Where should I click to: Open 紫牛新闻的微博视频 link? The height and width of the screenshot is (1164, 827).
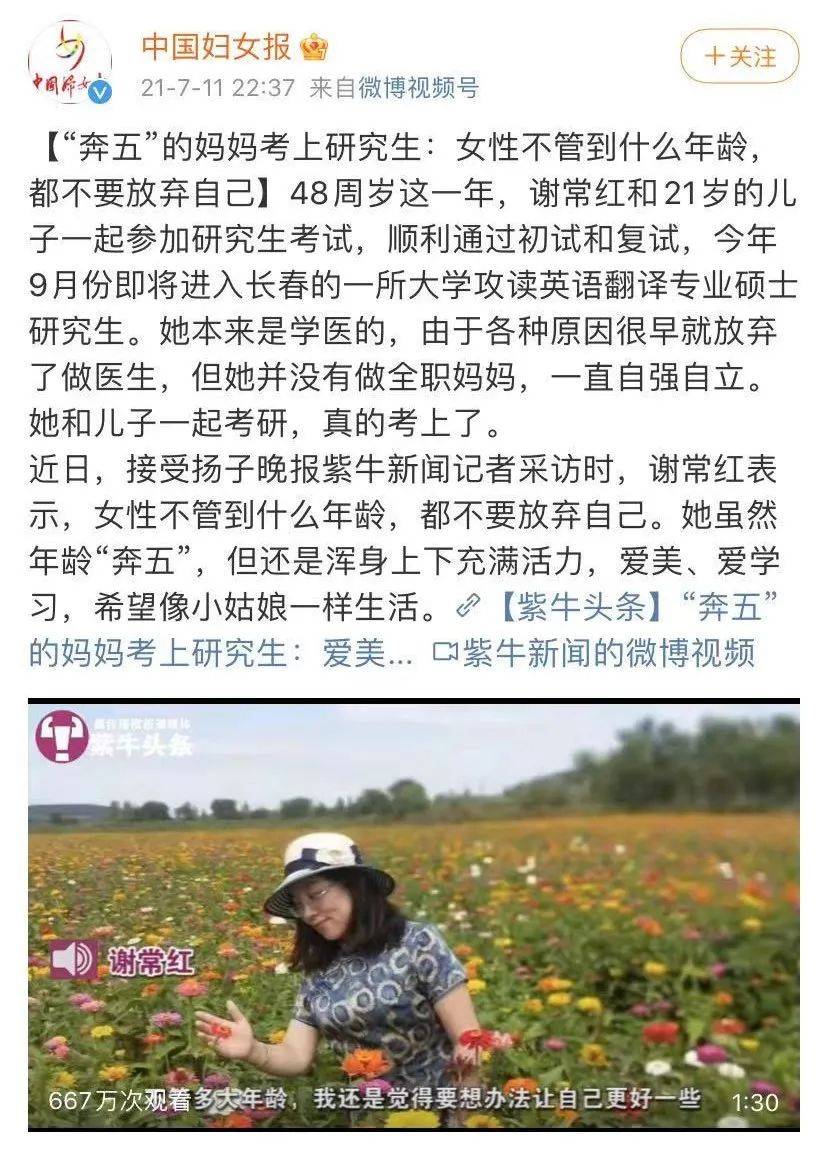click(594, 653)
